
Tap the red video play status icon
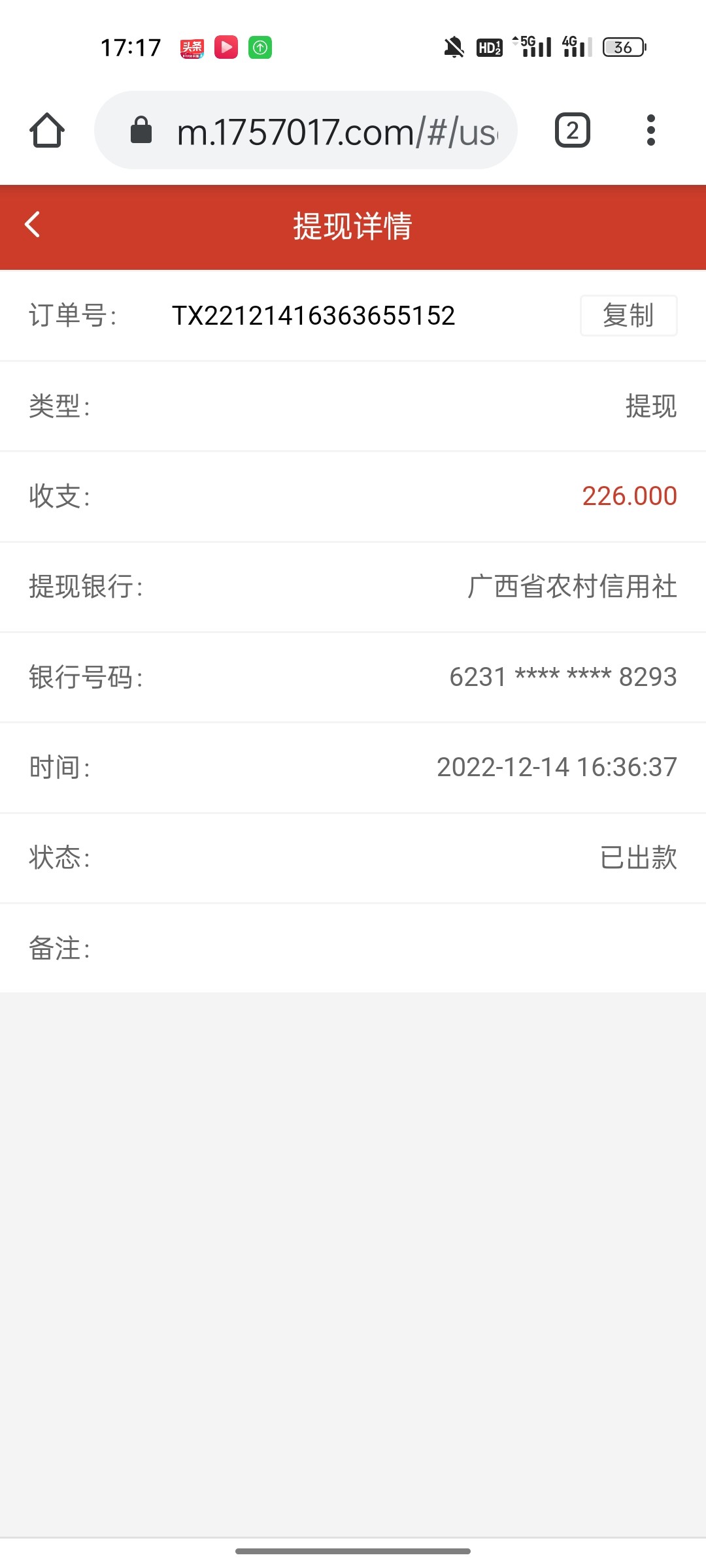226,47
